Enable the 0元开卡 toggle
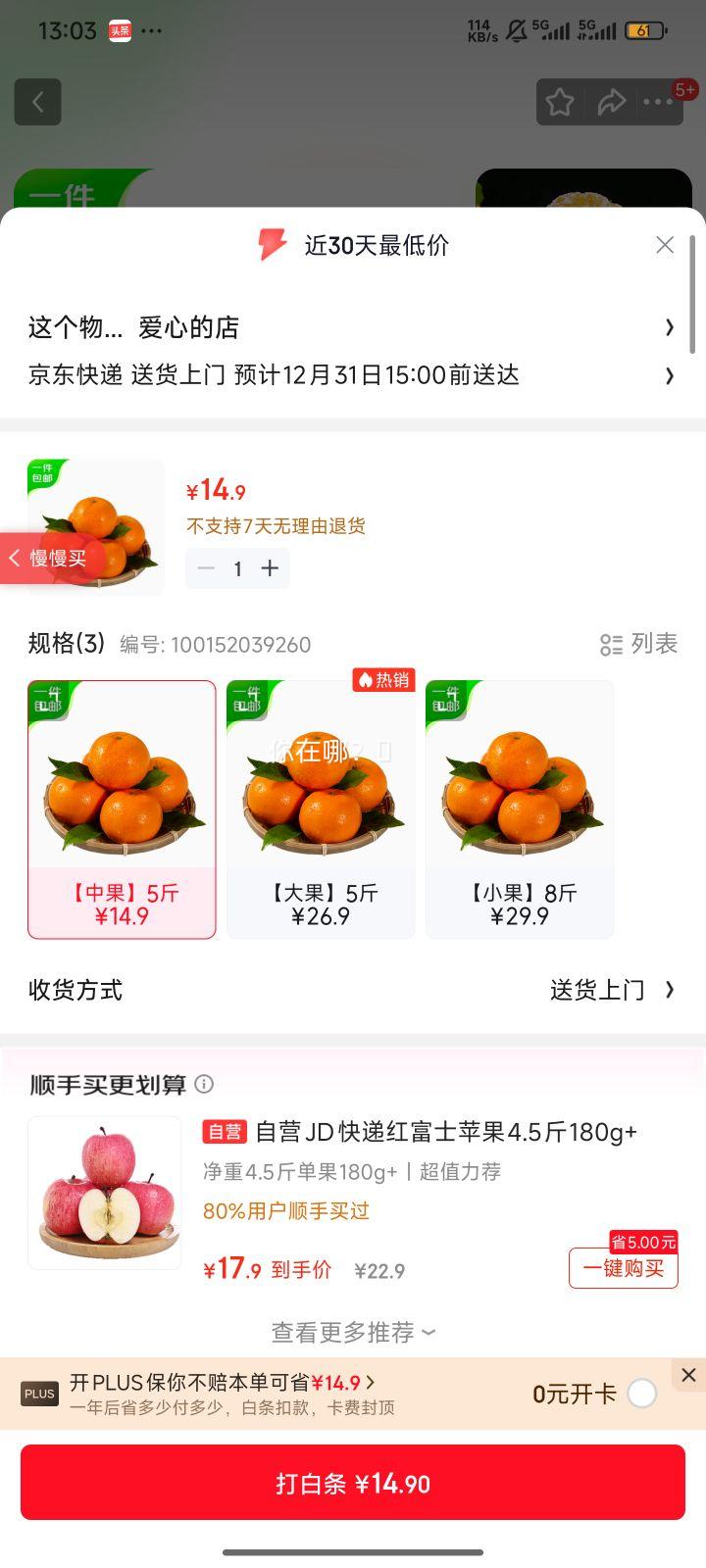 (x=642, y=1393)
